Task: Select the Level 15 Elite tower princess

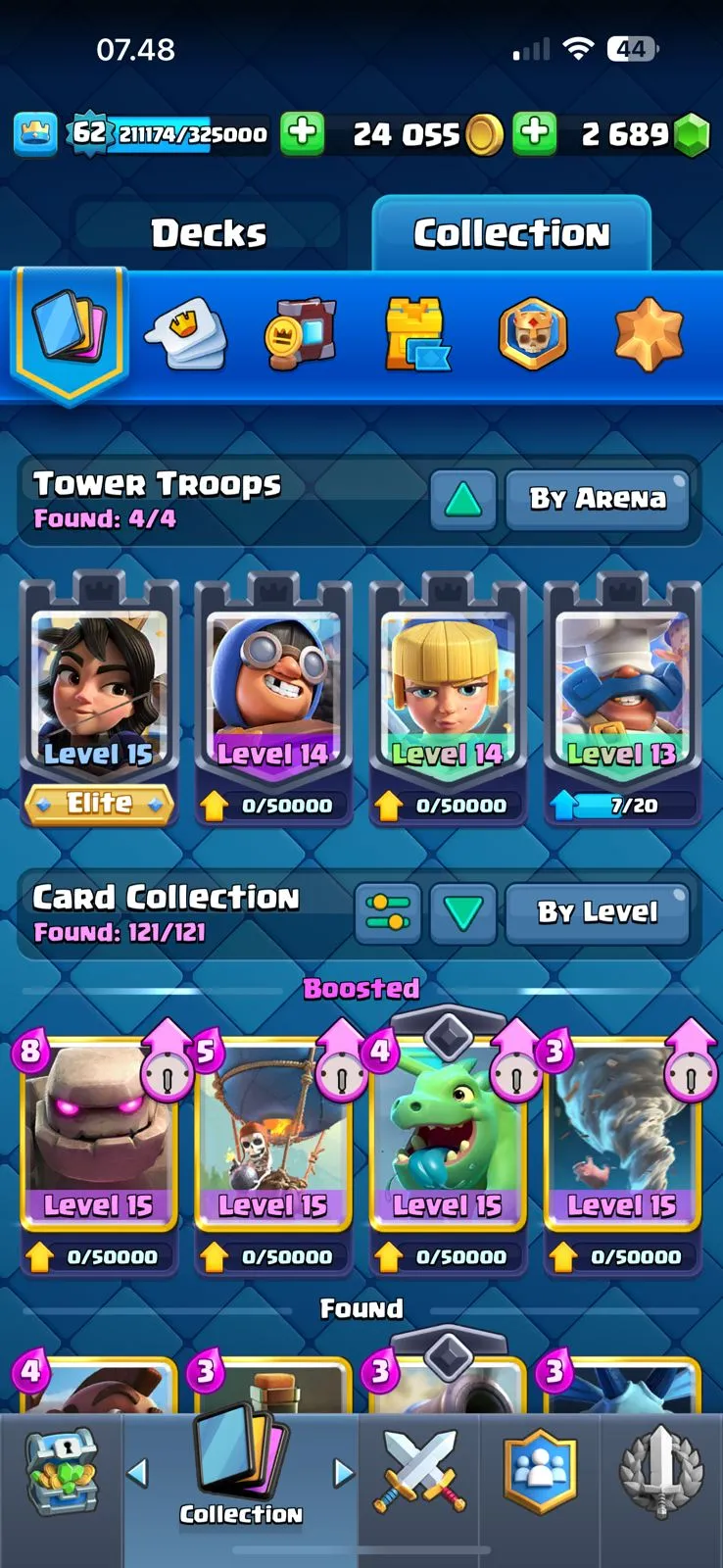Action: click(99, 696)
